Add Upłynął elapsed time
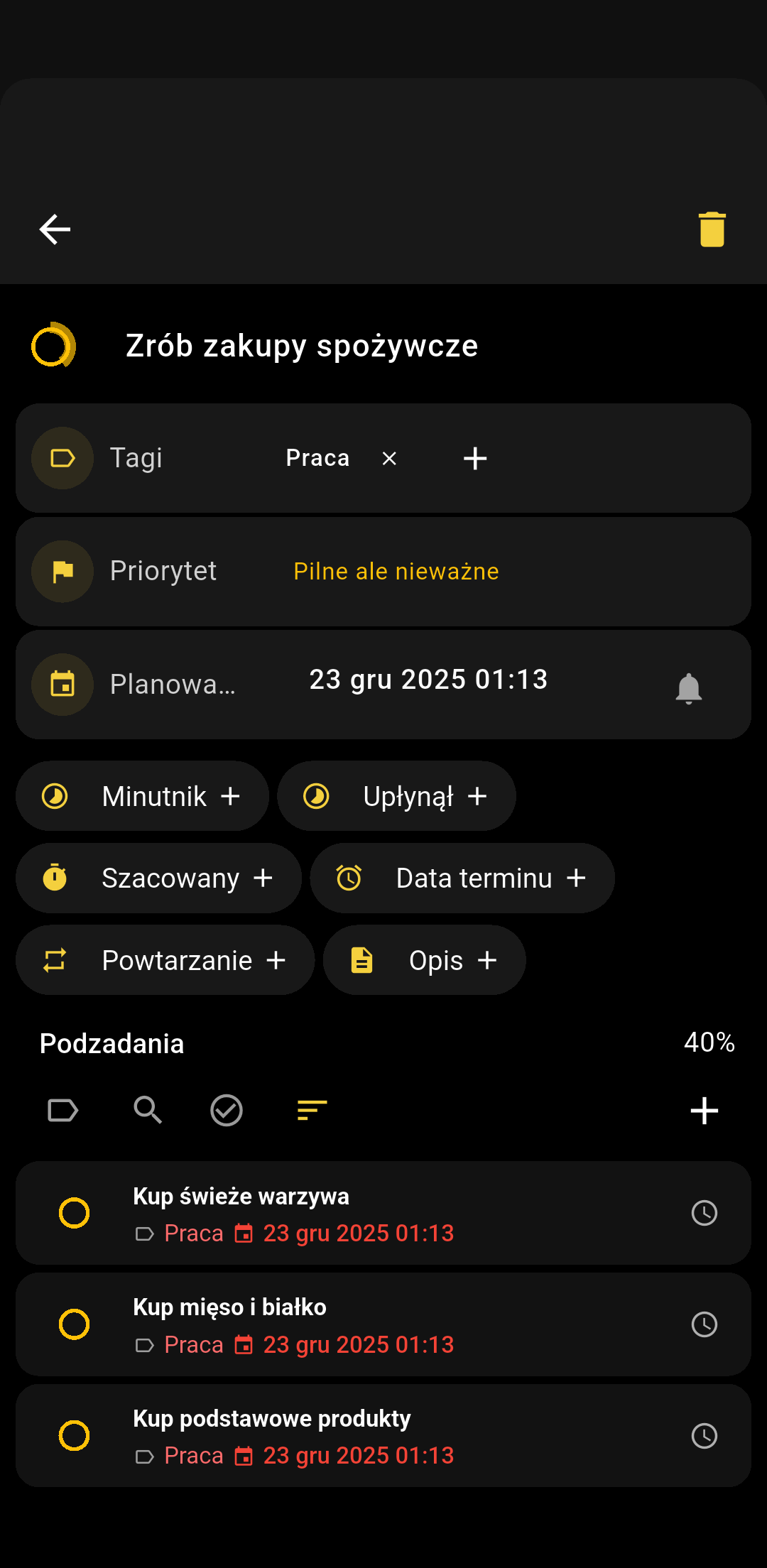The height and width of the screenshot is (1568, 767). click(x=396, y=796)
